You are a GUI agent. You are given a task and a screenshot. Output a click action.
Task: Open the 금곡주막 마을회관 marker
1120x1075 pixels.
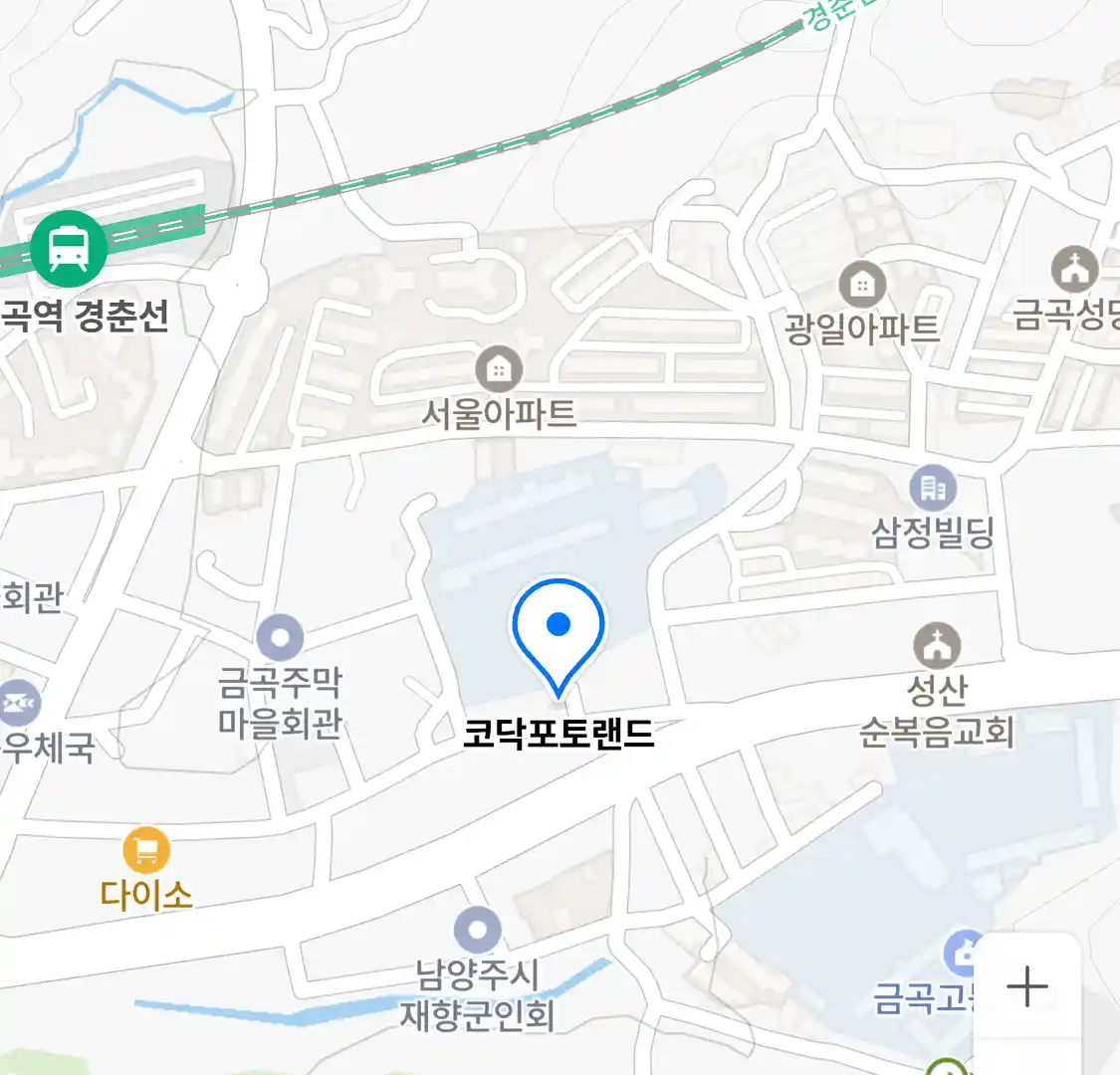(280, 638)
